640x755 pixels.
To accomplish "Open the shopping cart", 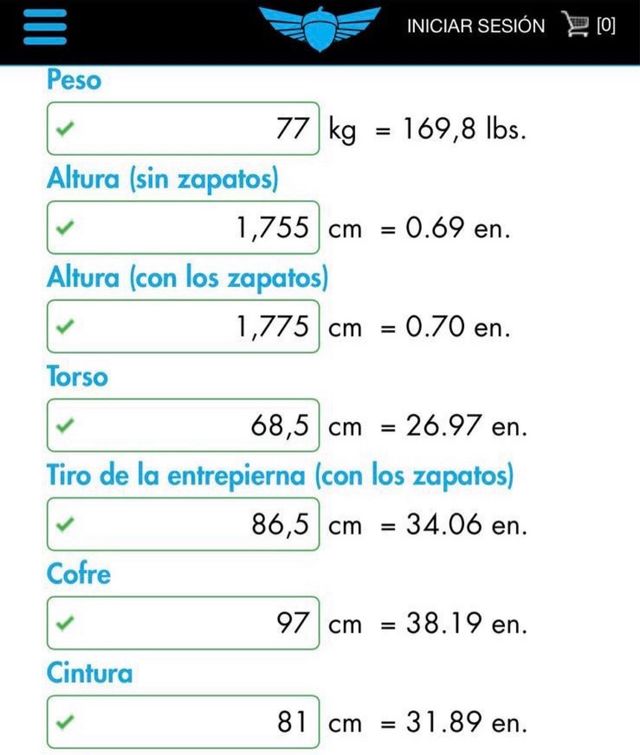I will click(589, 27).
